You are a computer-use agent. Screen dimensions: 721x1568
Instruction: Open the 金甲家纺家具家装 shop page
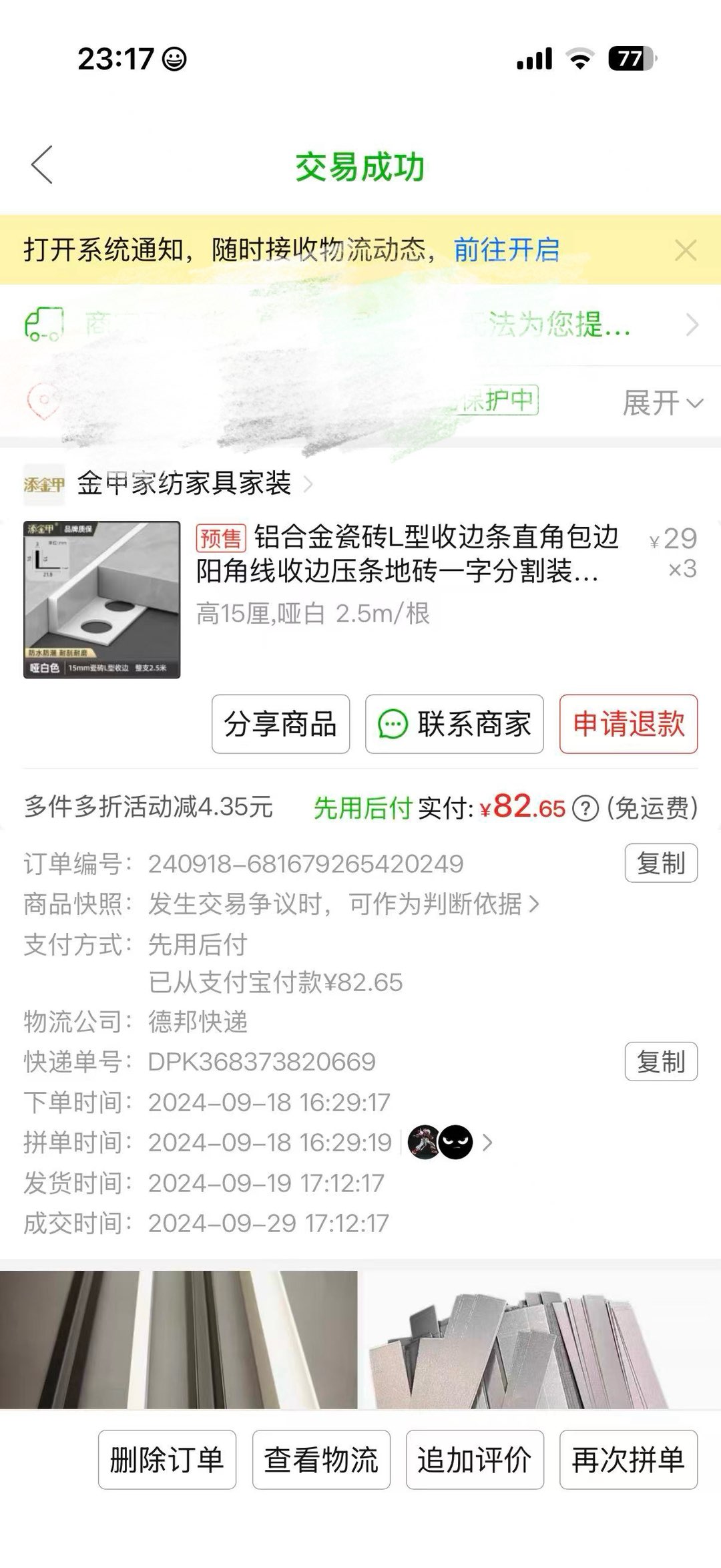tap(184, 483)
